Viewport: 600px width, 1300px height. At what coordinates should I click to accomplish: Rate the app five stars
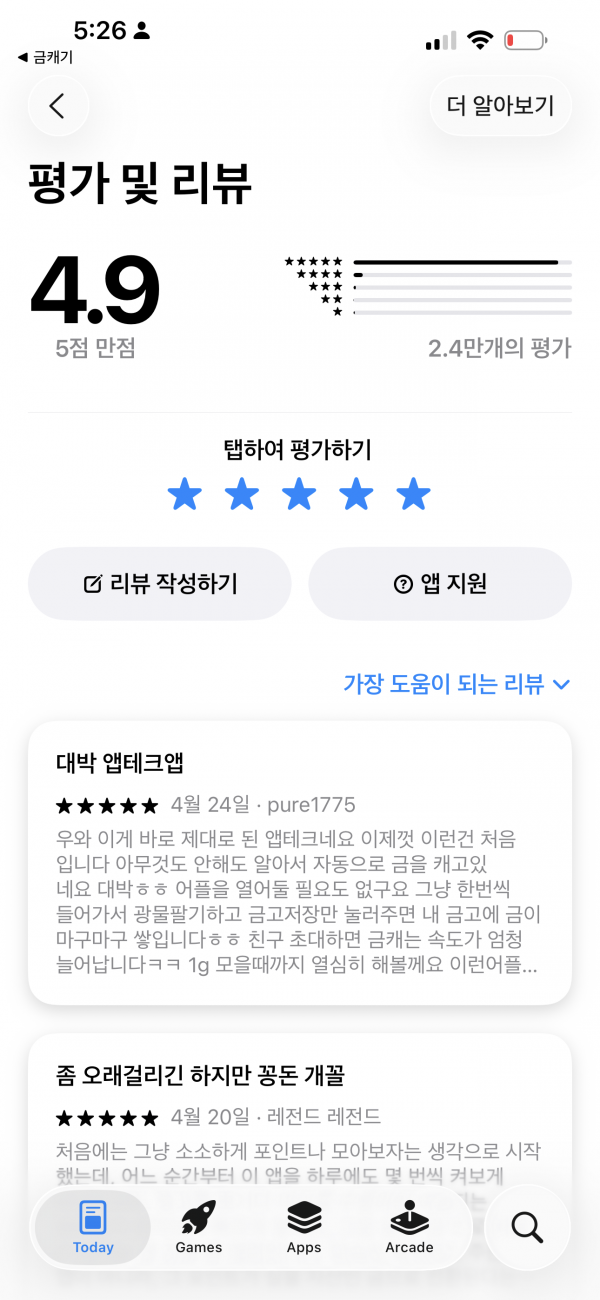click(x=413, y=494)
